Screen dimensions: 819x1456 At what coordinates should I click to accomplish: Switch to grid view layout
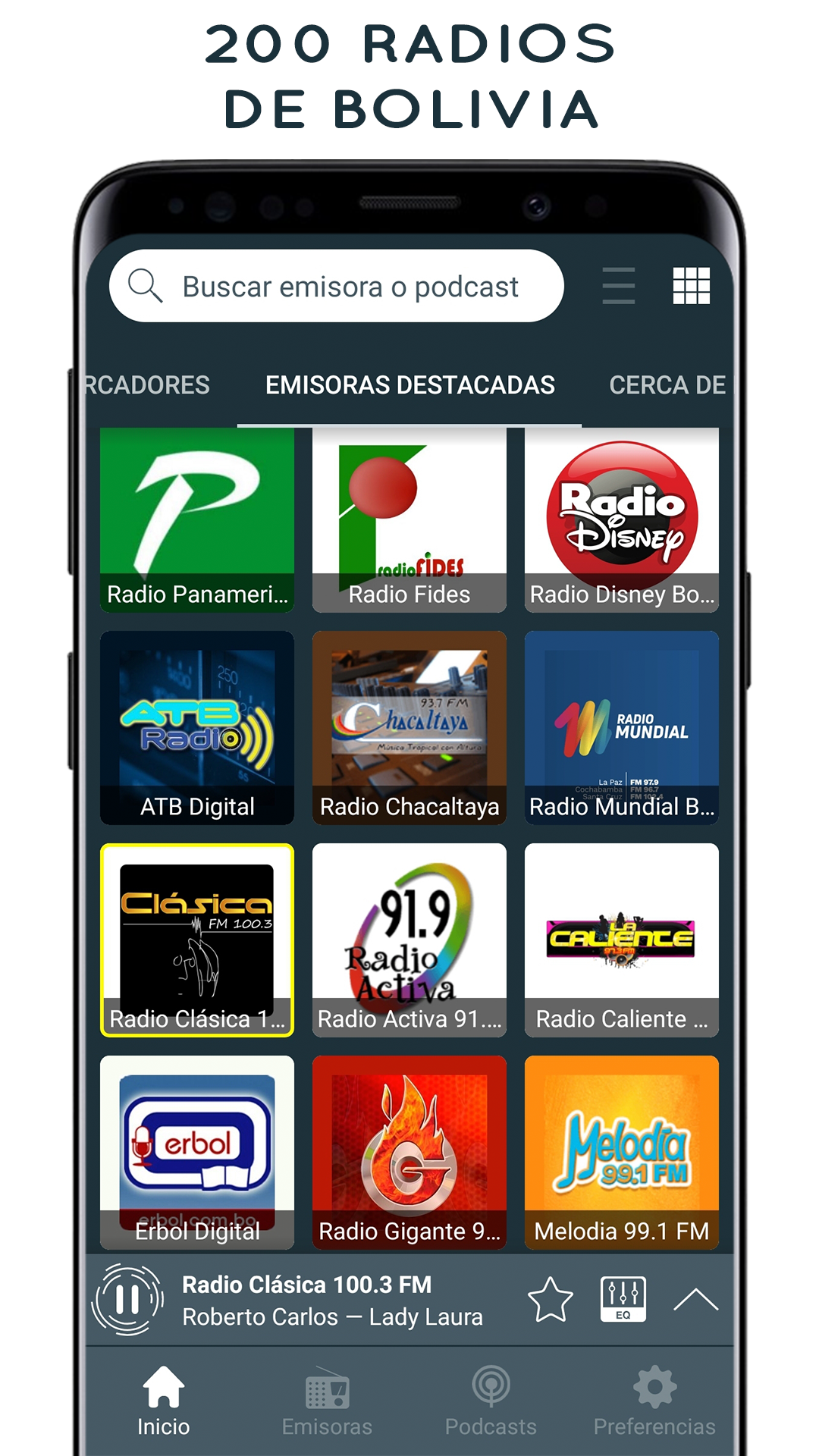pyautogui.click(x=691, y=286)
